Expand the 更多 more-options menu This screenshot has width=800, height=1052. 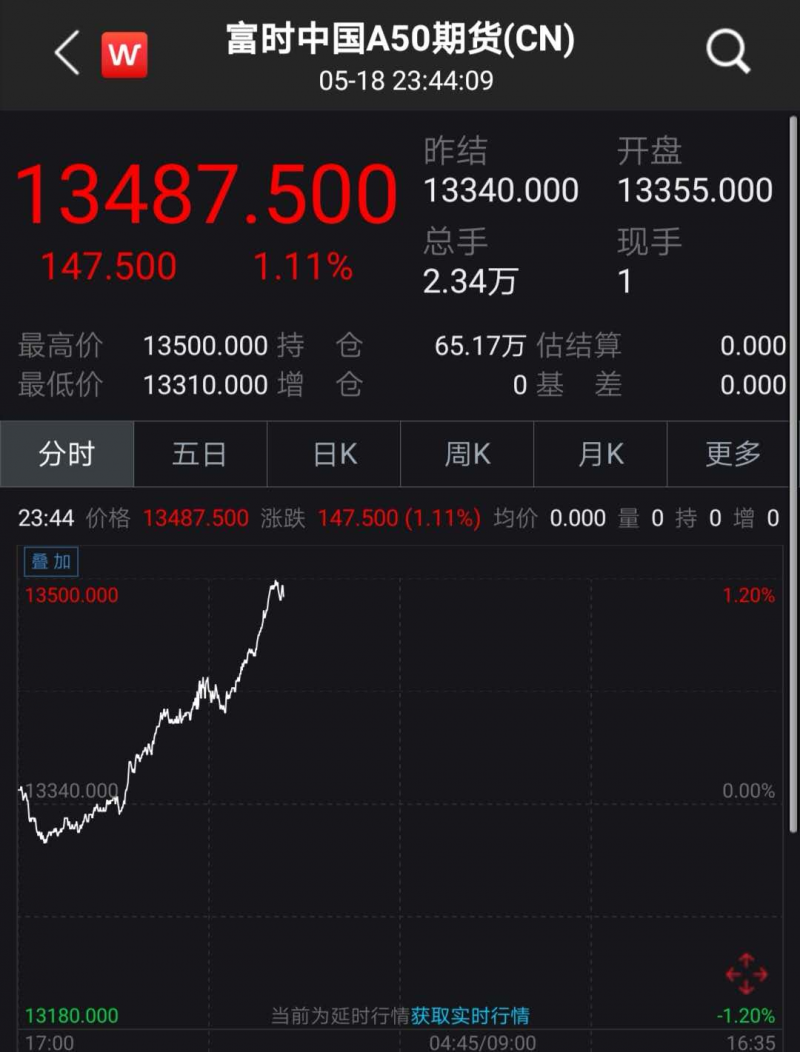tap(732, 454)
